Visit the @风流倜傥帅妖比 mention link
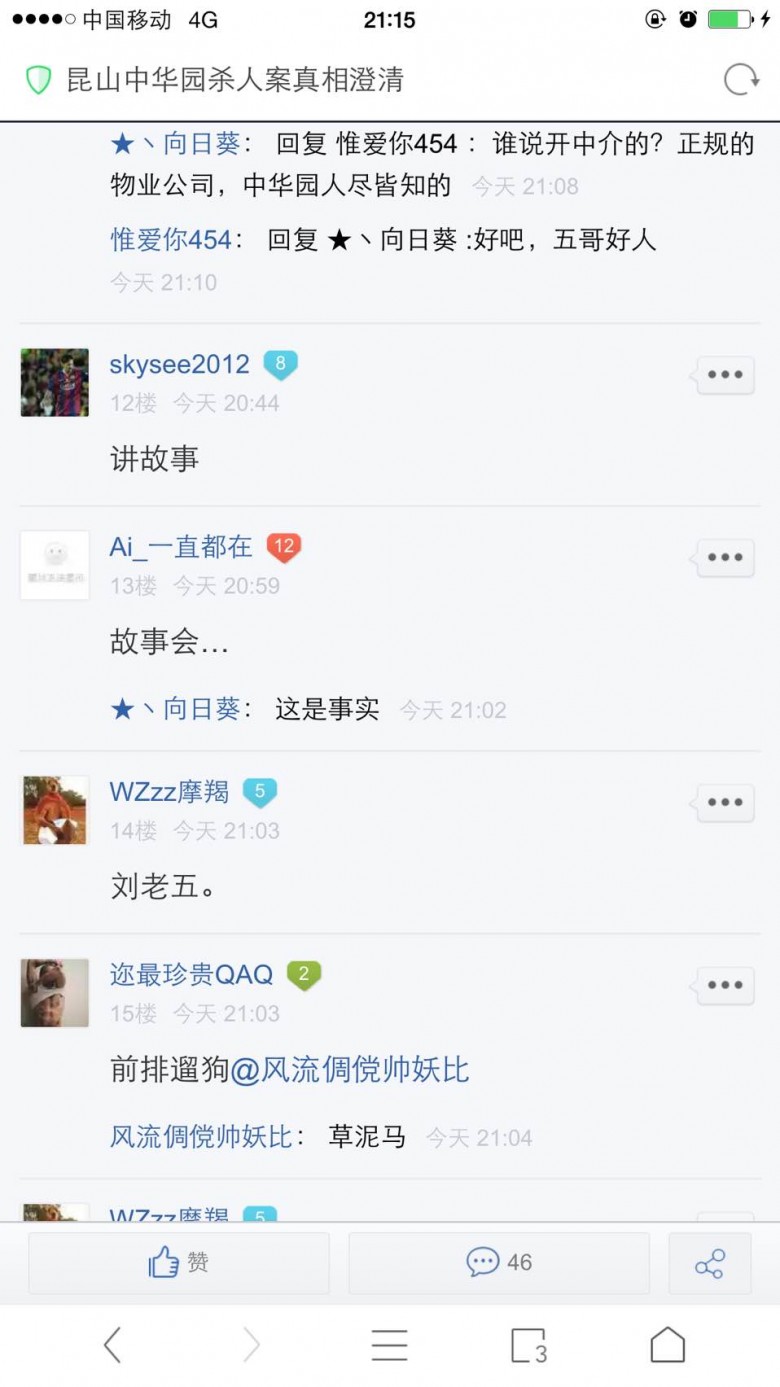 coord(350,1070)
